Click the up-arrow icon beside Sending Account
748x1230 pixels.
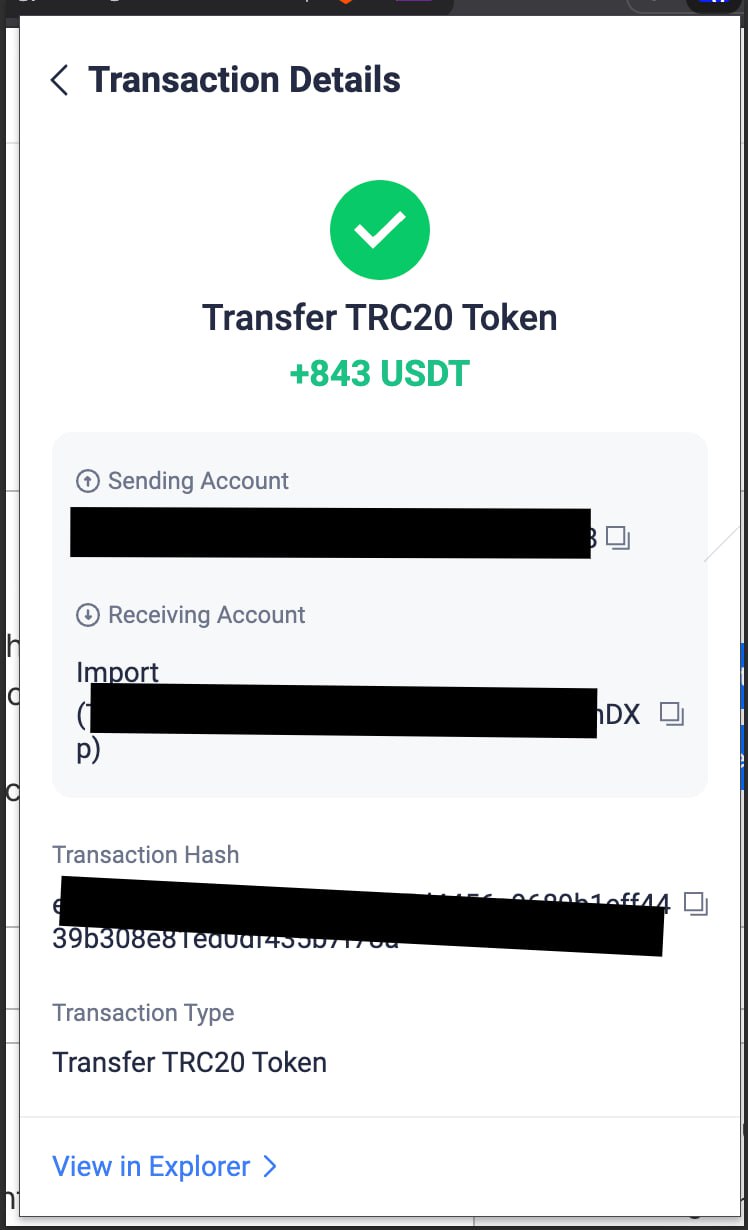pyautogui.click(x=89, y=480)
